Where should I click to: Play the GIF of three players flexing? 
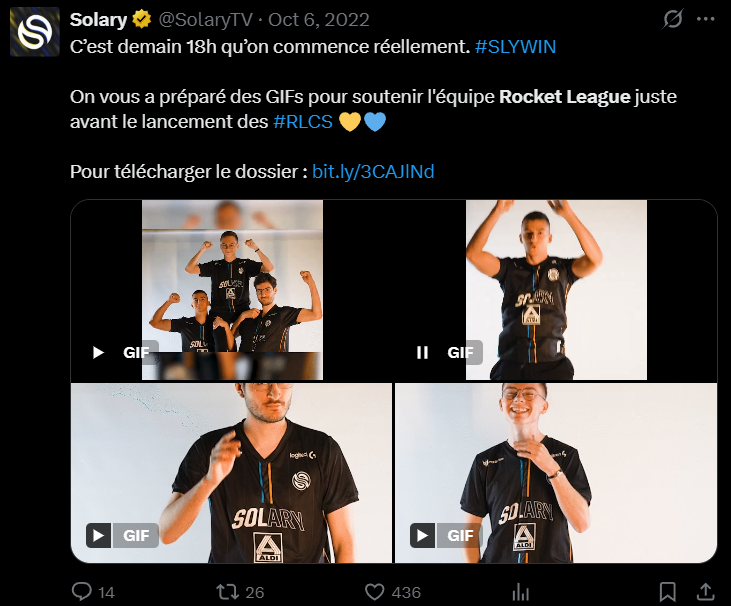click(98, 352)
